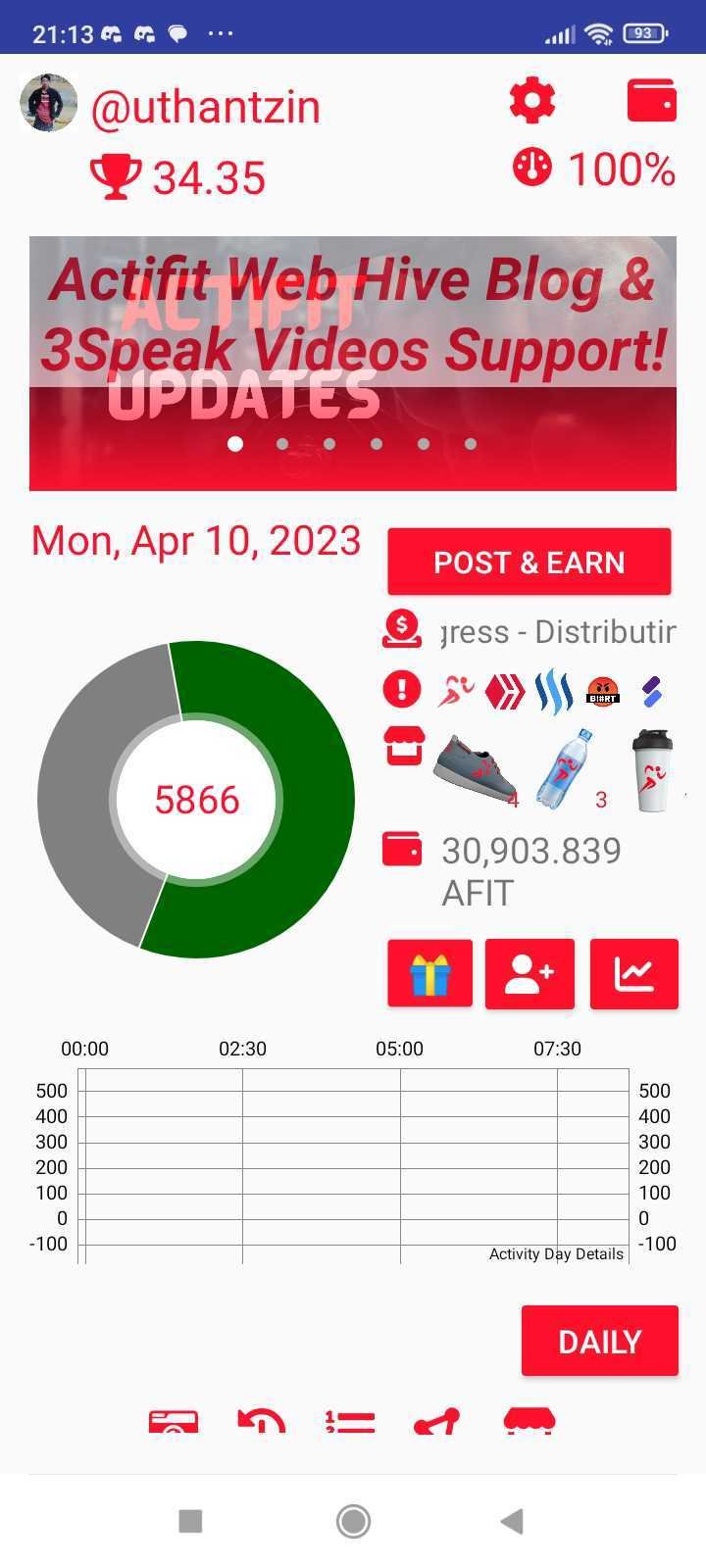
Task: Open the @uthantzin profile picture
Action: [x=48, y=102]
